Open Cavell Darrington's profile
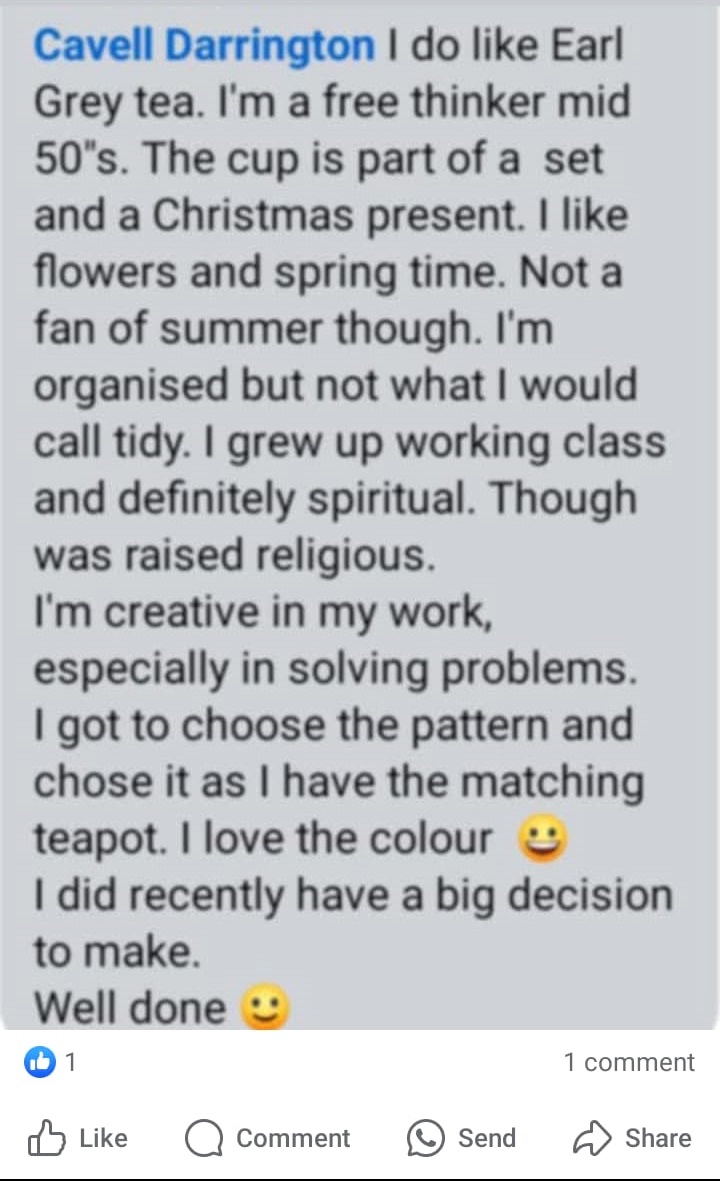This screenshot has height=1181, width=720. tap(204, 45)
